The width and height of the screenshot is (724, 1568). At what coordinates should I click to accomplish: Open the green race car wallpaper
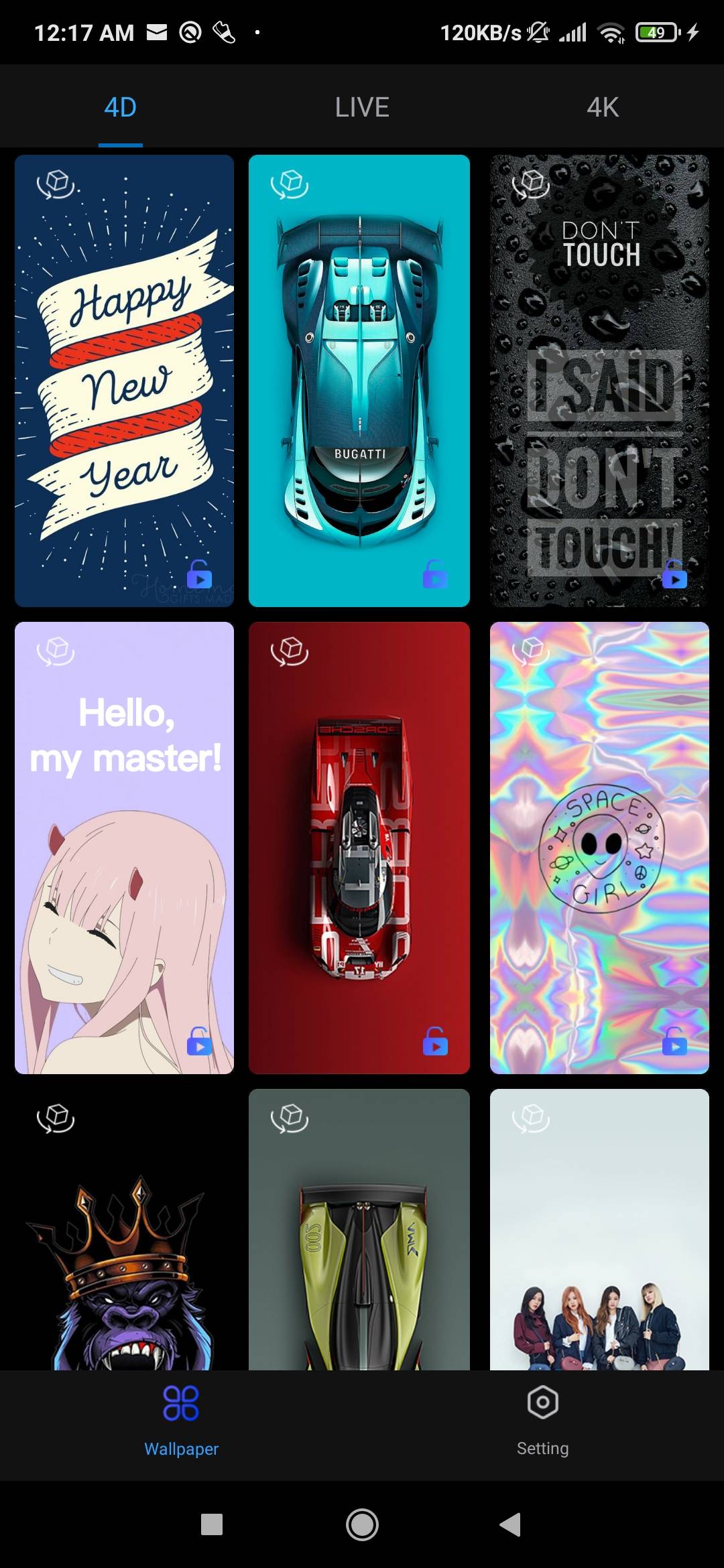359,1230
